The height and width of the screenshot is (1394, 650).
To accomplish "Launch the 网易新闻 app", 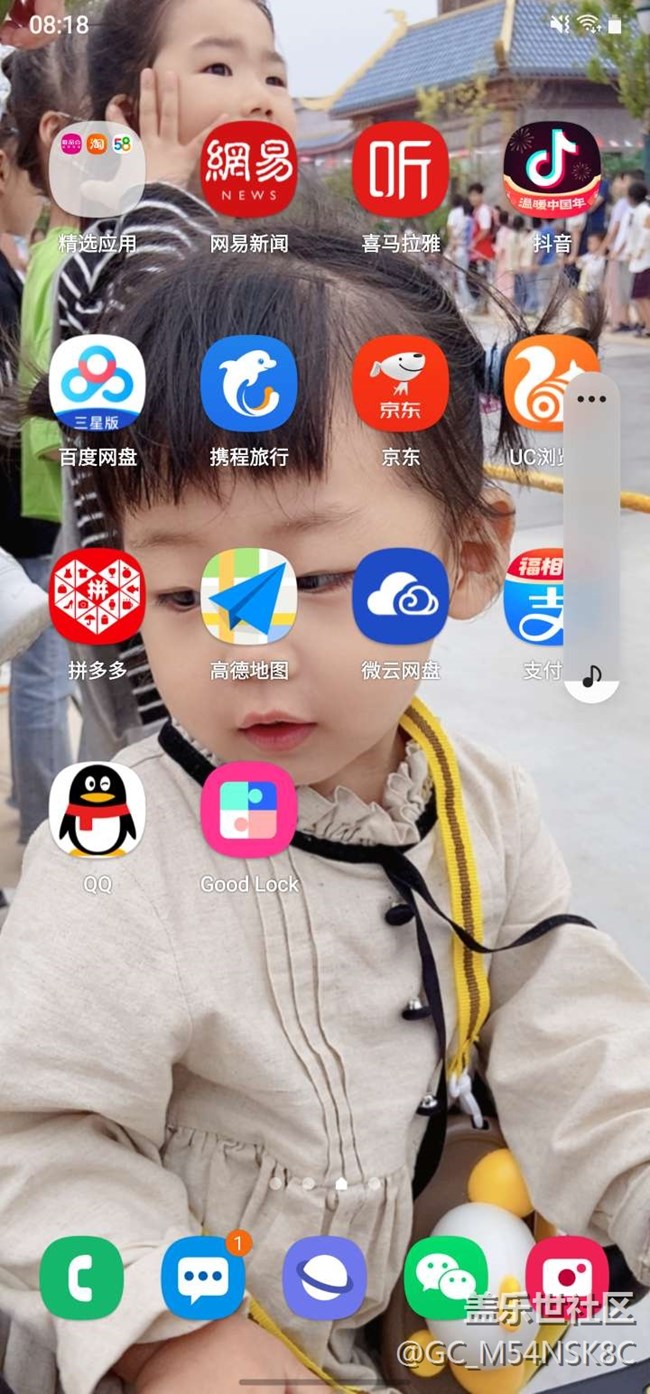I will tap(249, 170).
